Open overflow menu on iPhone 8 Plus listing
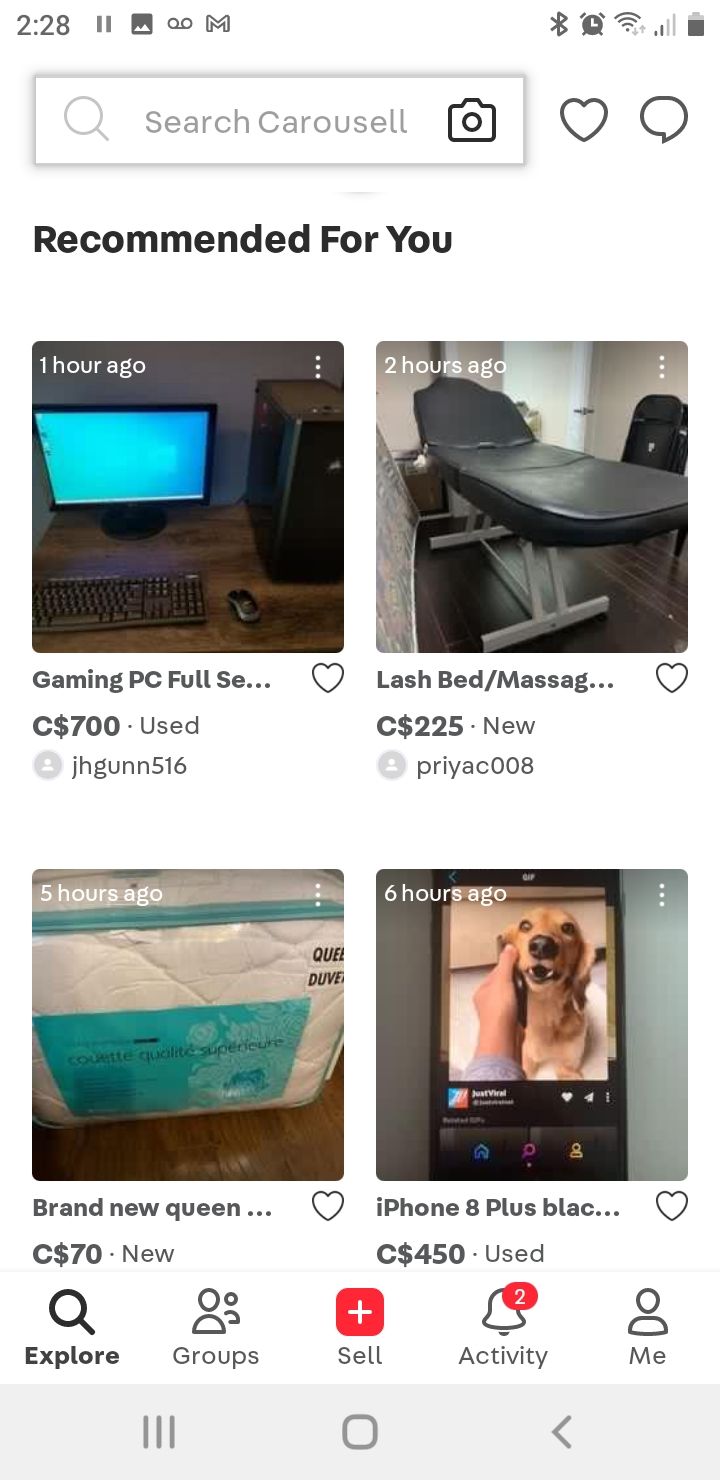This screenshot has width=720, height=1480. (x=662, y=895)
